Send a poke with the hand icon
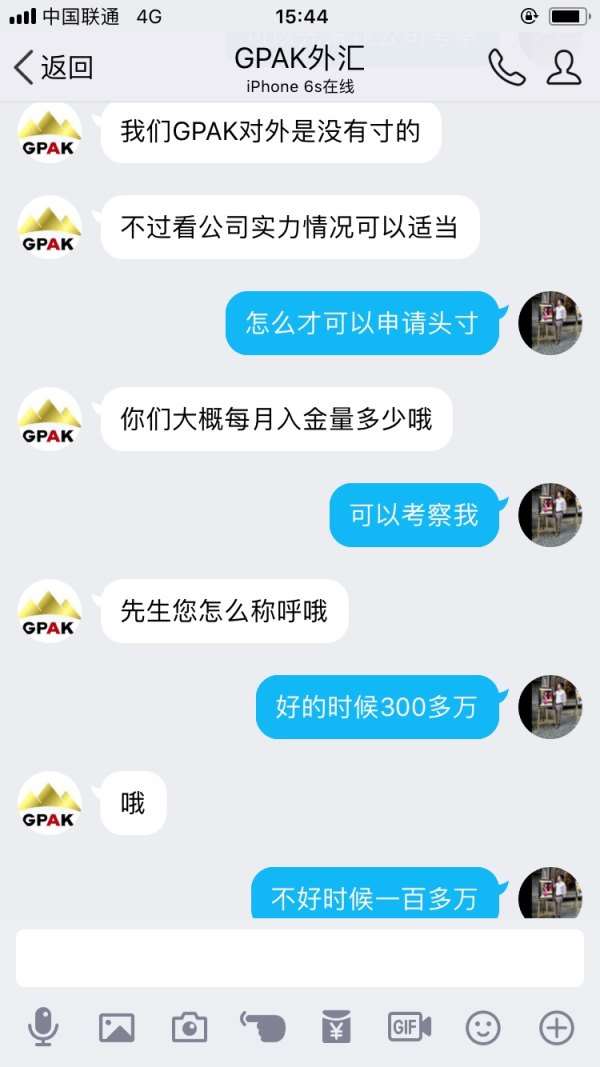This screenshot has height=1067, width=600. [x=263, y=1027]
